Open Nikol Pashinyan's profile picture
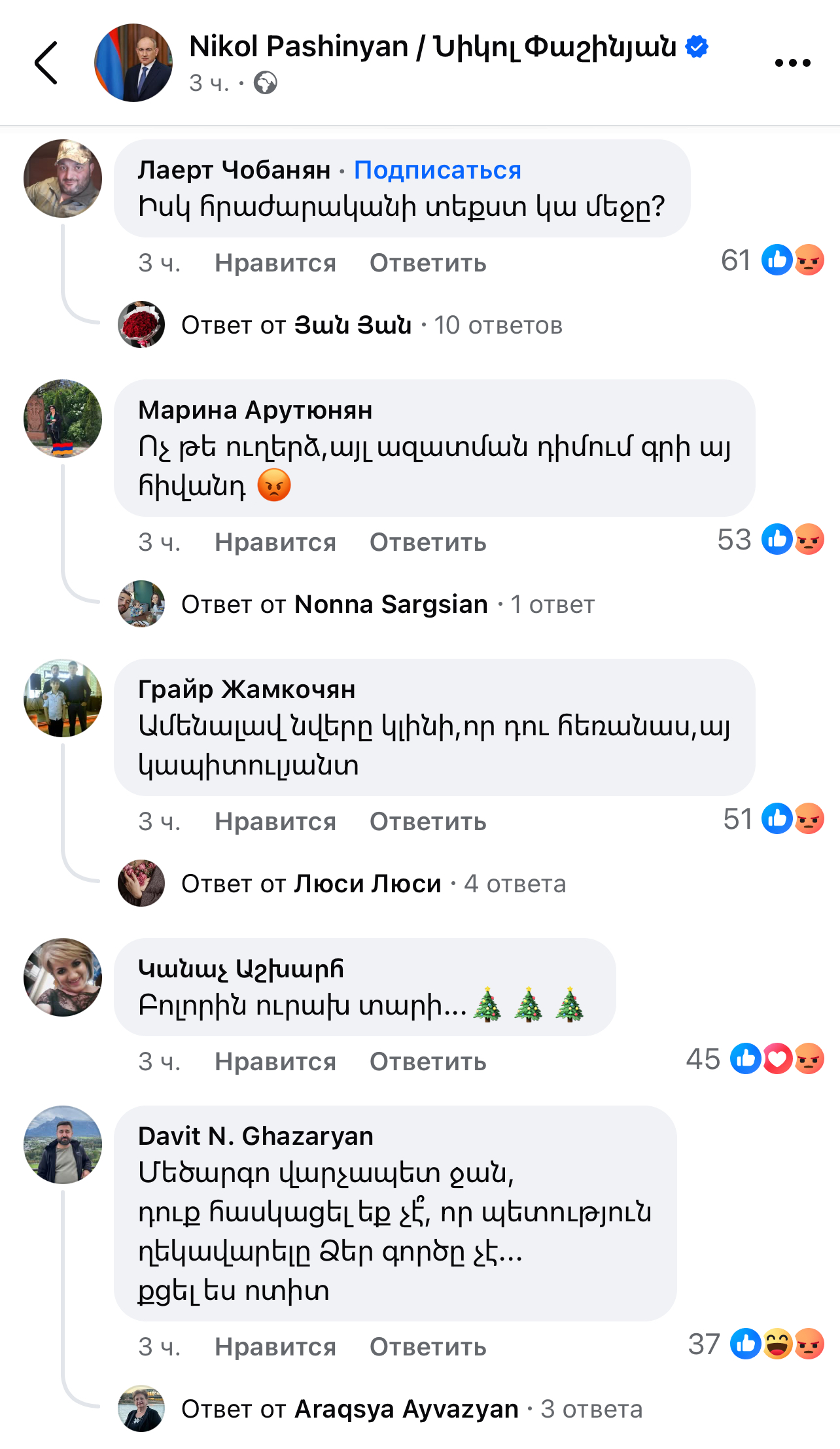This screenshot has width=840, height=1449. click(x=133, y=63)
